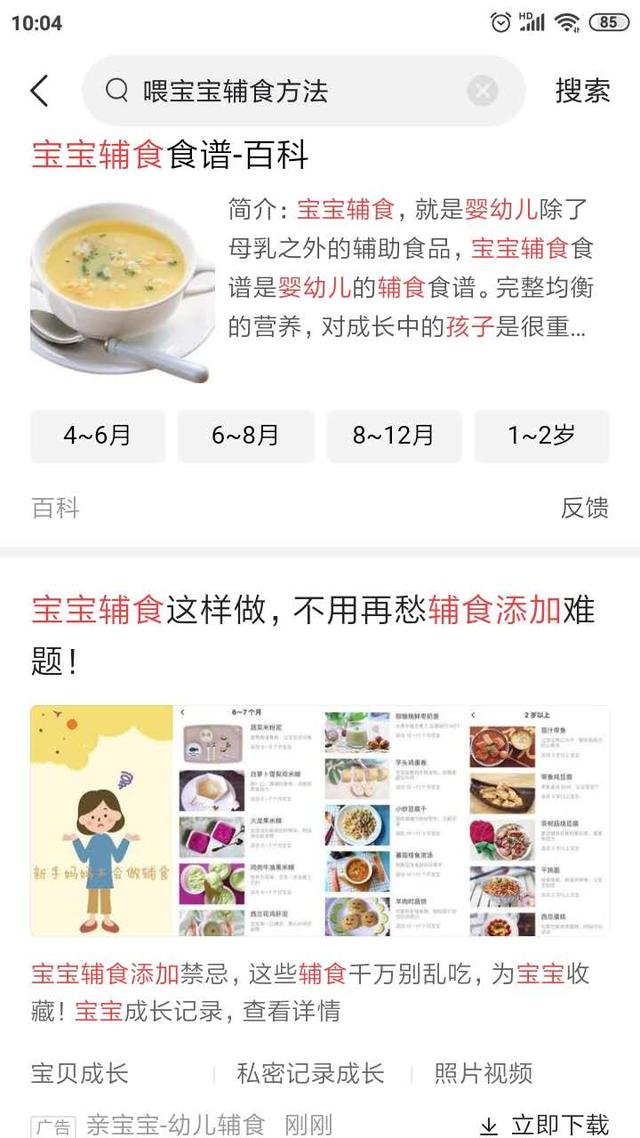Tap the 搜索 button
Image resolution: width=640 pixels, height=1138 pixels.
pyautogui.click(x=582, y=91)
